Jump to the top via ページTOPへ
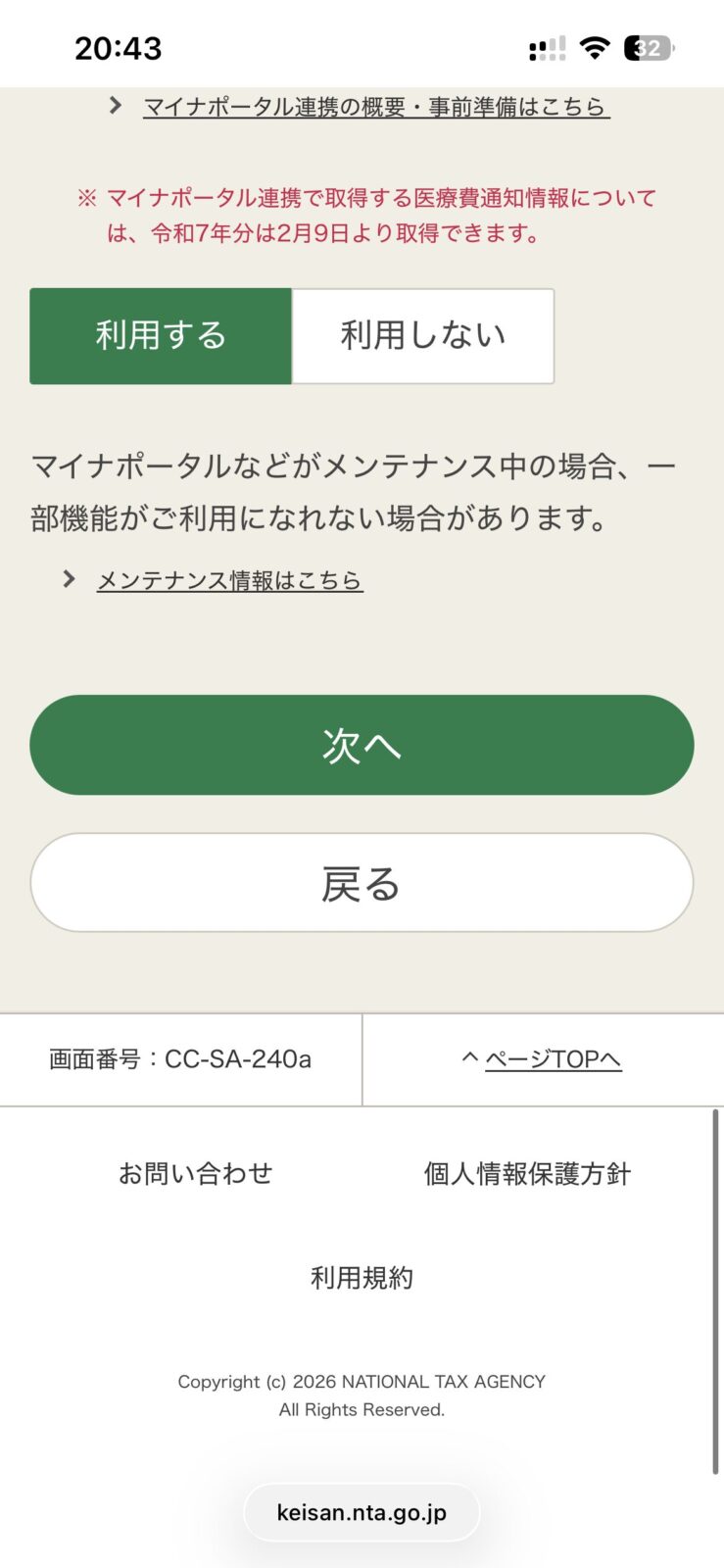 pos(553,1059)
